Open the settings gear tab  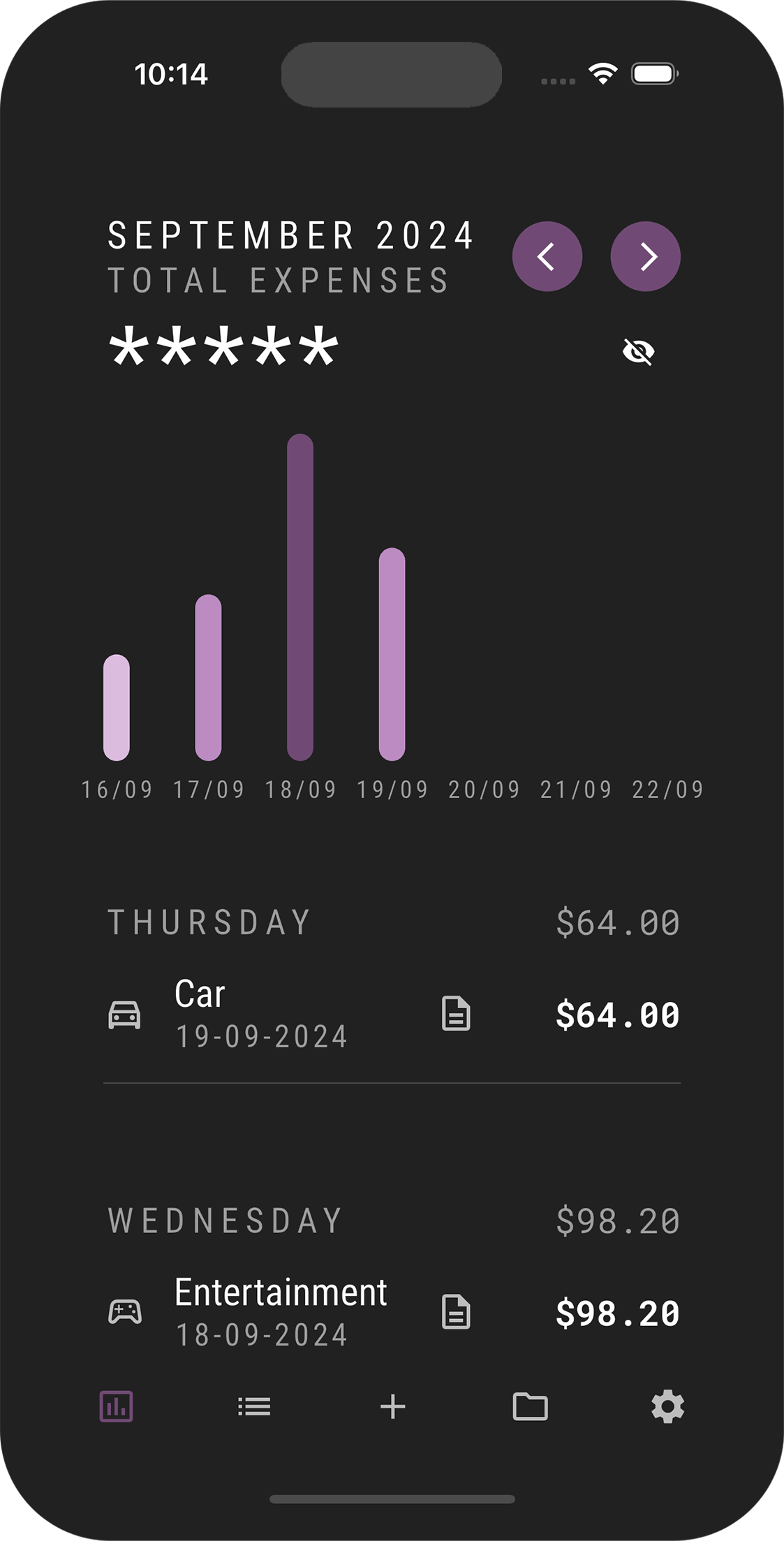tap(667, 1406)
